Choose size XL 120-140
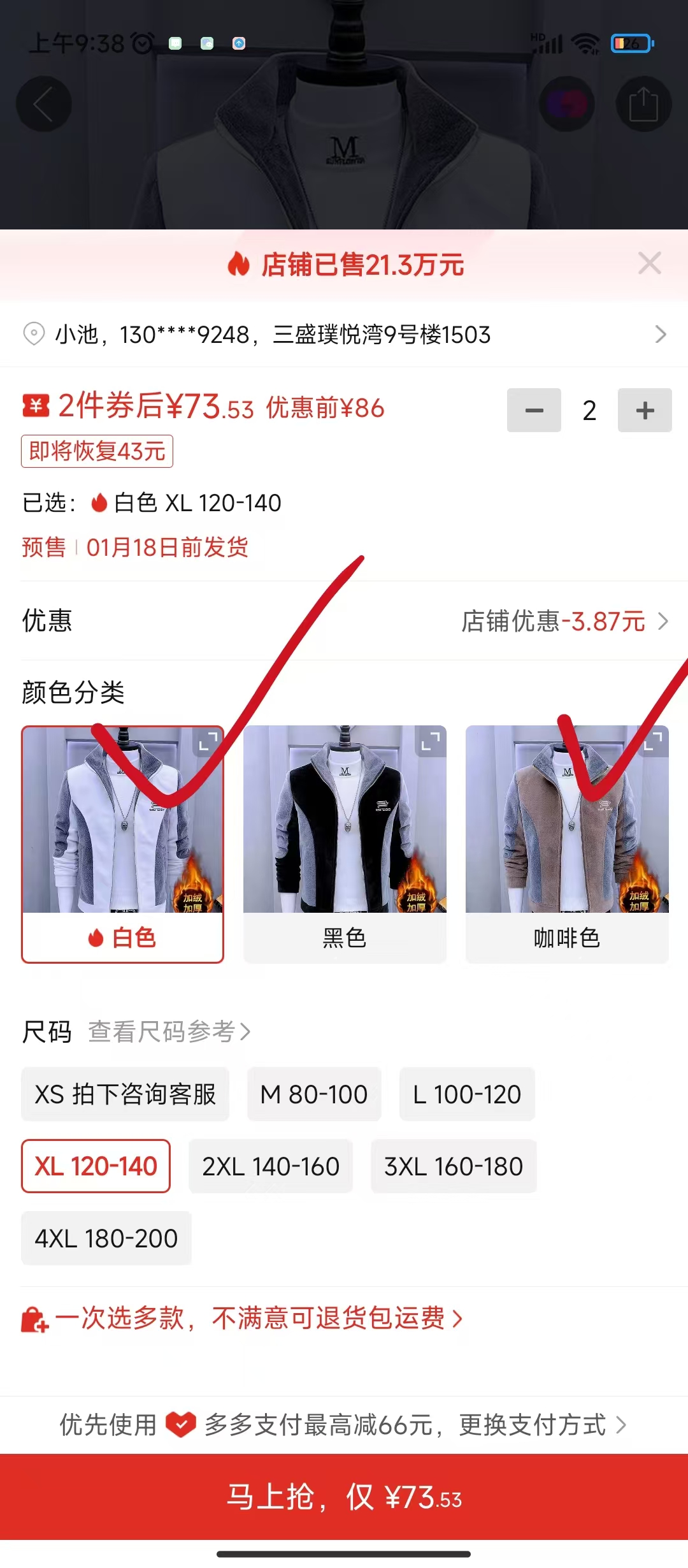The image size is (688, 1568). 96,1166
